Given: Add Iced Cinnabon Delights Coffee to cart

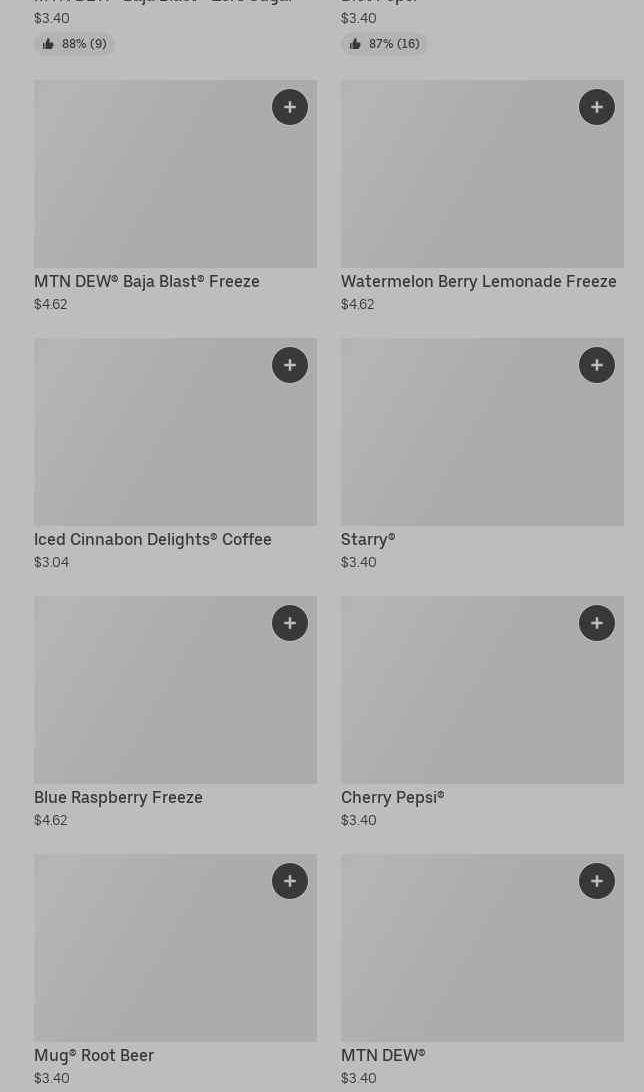Looking at the screenshot, I should coord(290,365).
